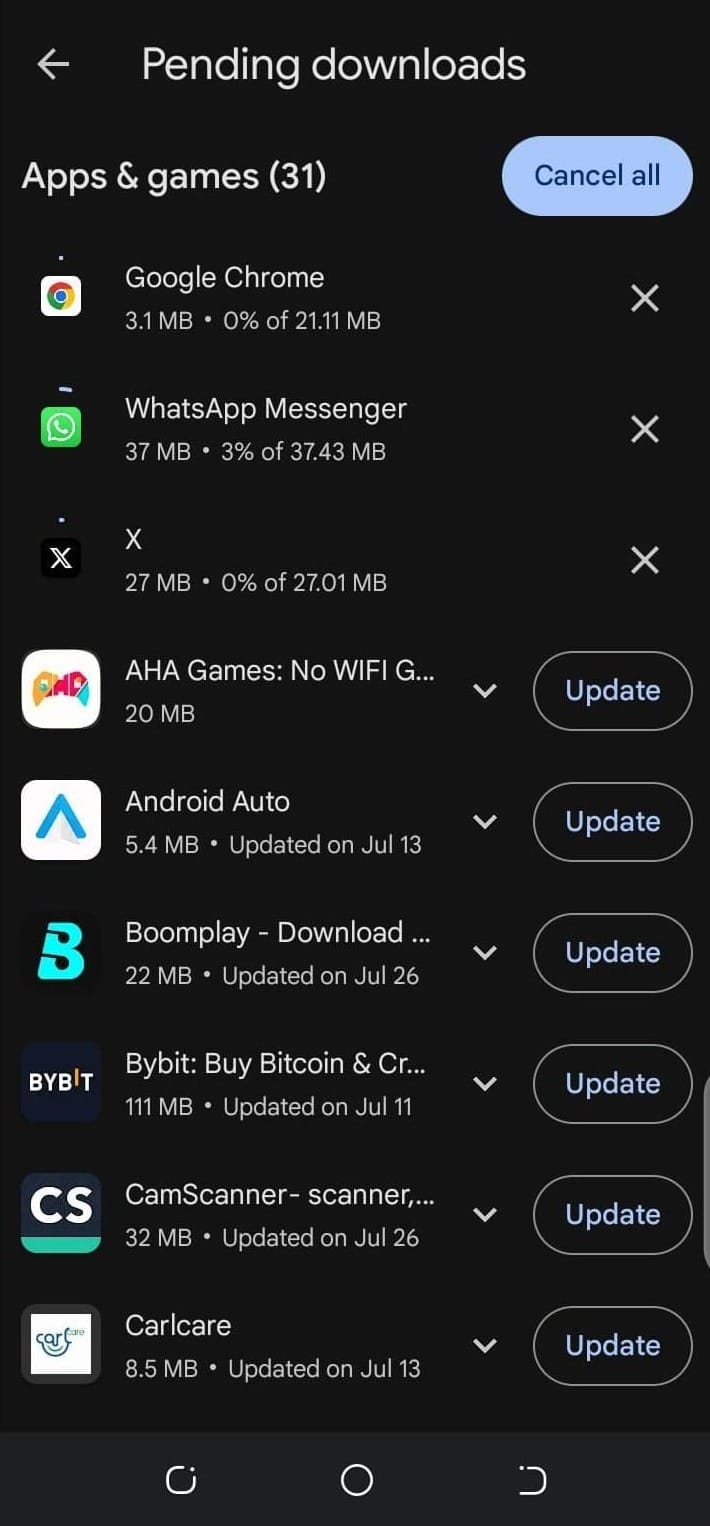The height and width of the screenshot is (1526, 710).
Task: Update the Carlcare app
Action: click(x=612, y=1346)
